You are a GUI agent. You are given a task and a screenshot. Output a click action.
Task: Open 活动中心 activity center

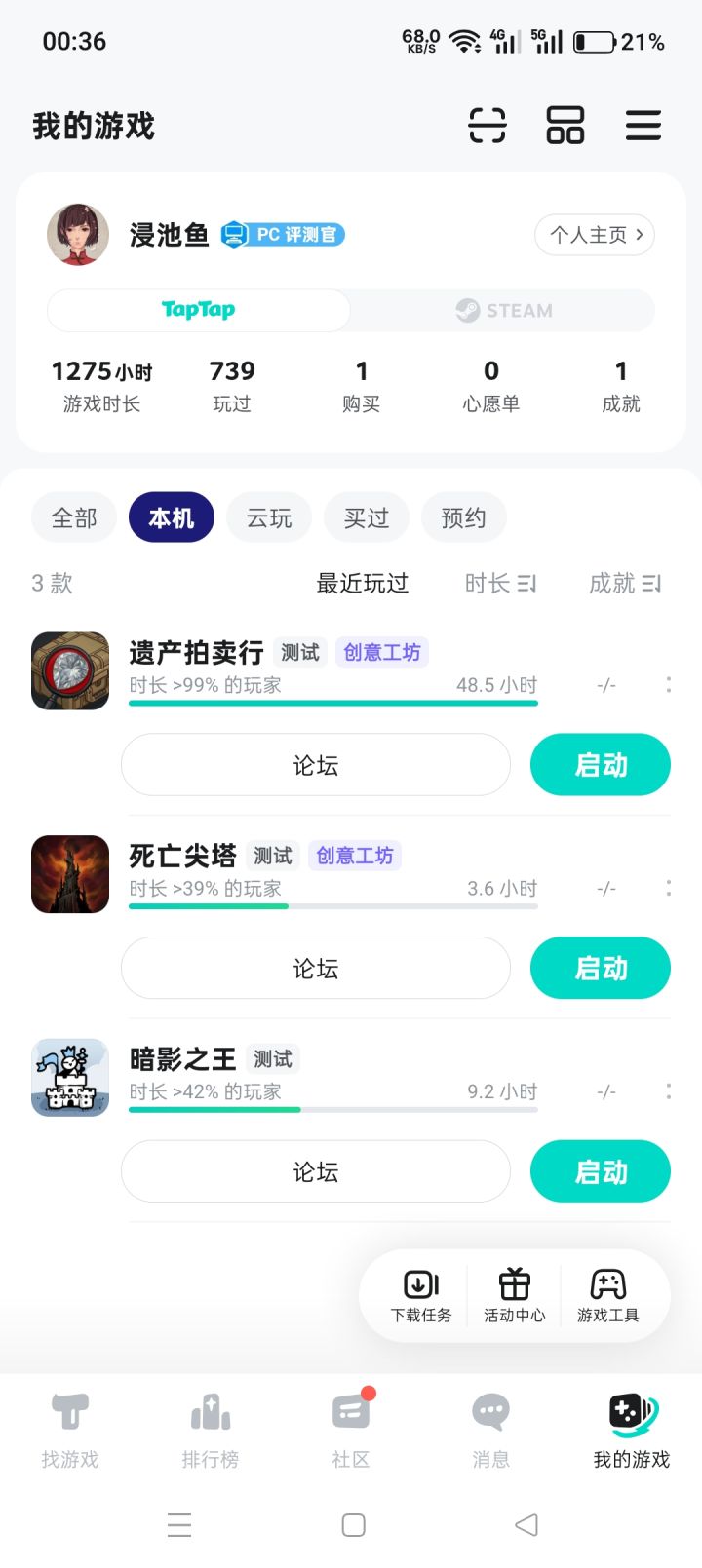(514, 1295)
